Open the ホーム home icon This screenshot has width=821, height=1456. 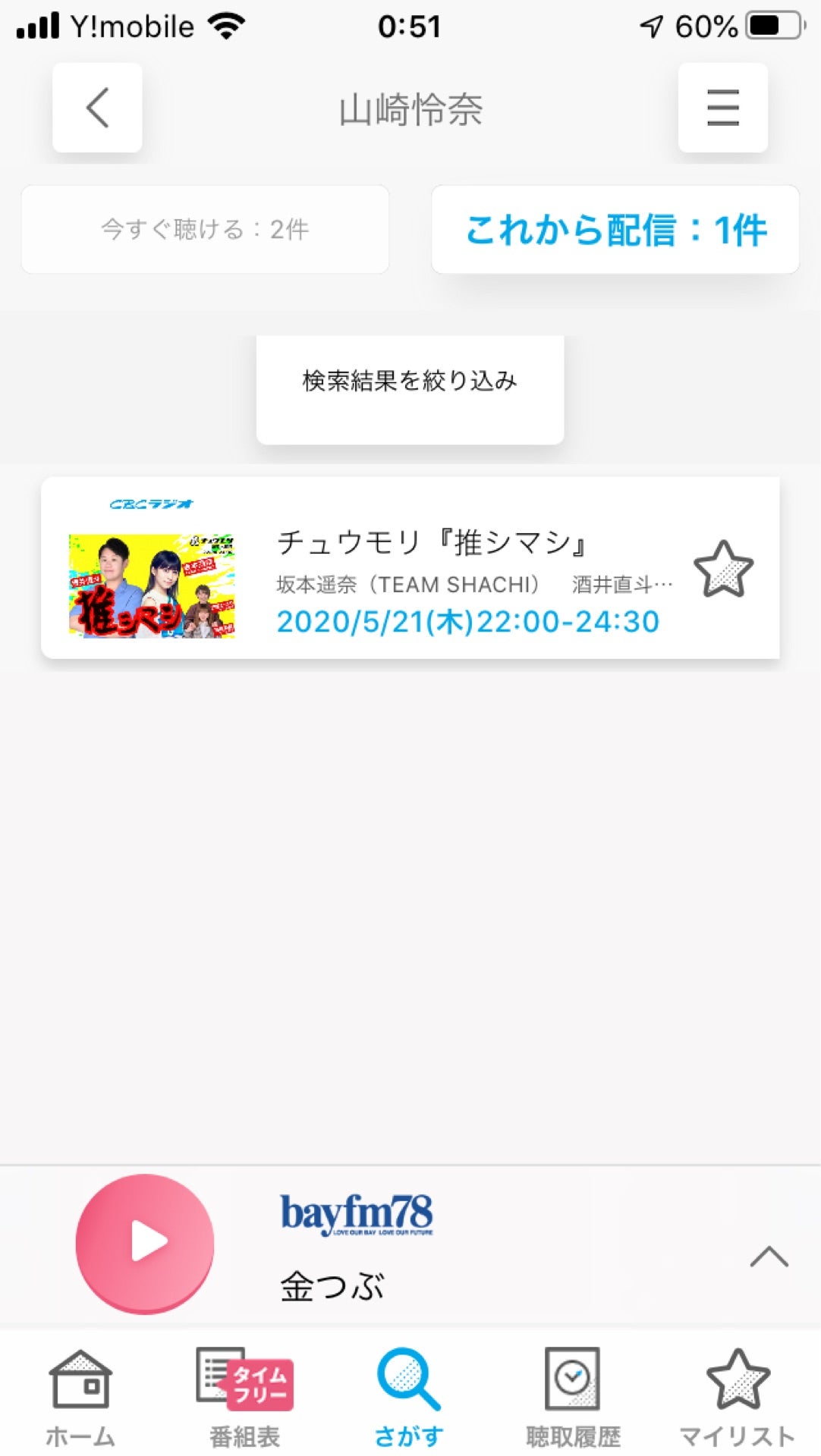[81, 1399]
